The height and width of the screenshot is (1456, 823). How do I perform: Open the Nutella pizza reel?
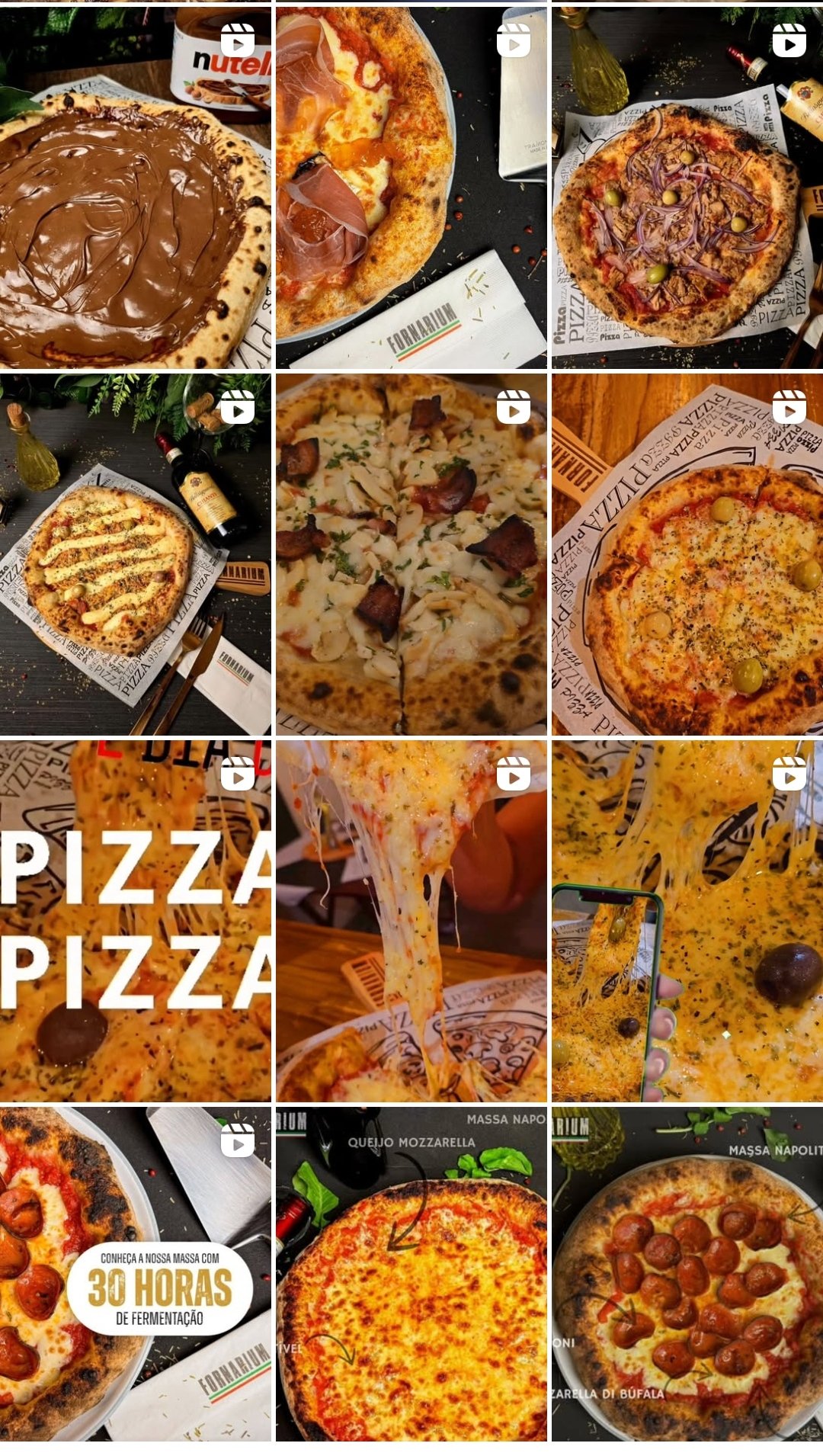tap(135, 188)
